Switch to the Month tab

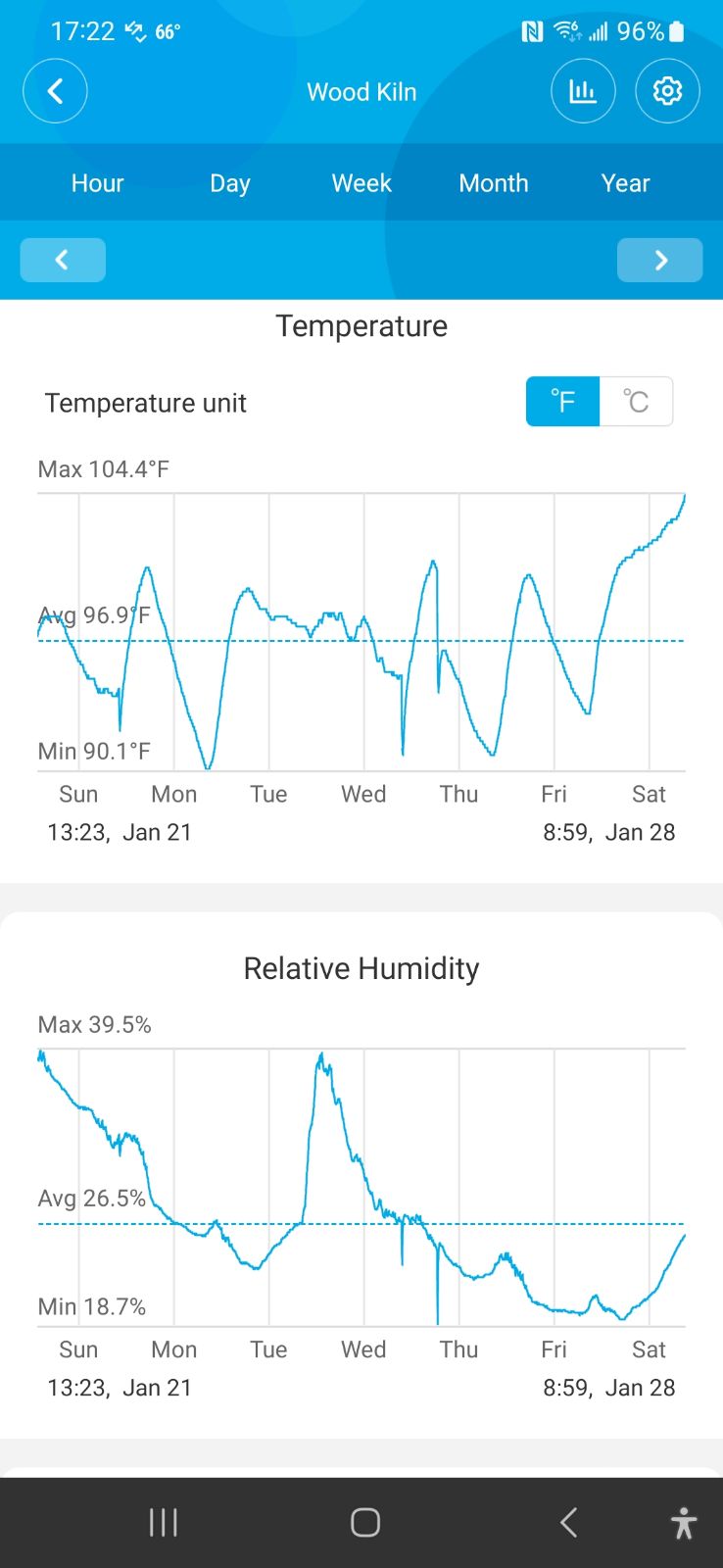coord(494,183)
